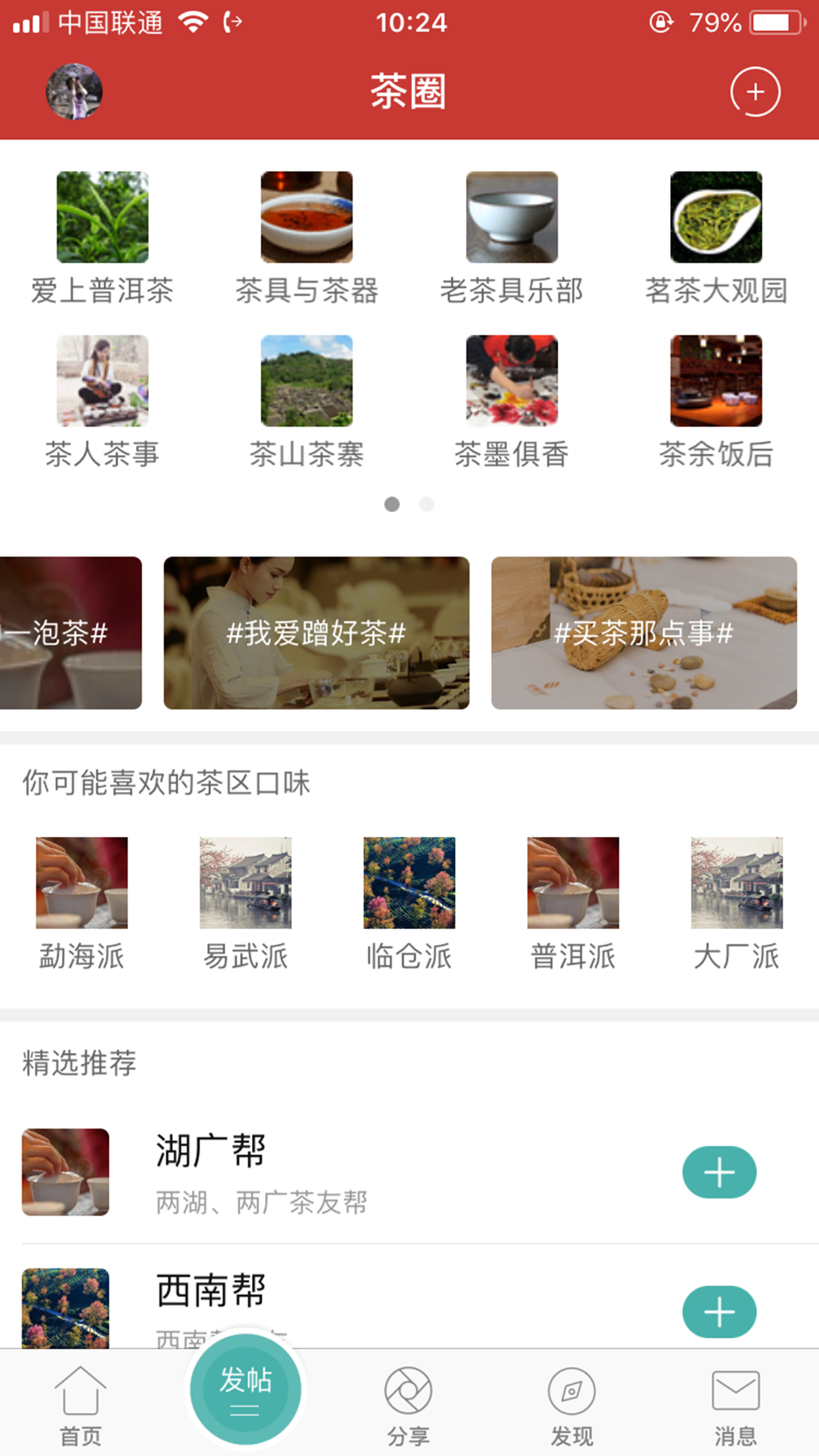Open the 茶具与茶器 circle
The width and height of the screenshot is (819, 1456).
307,239
